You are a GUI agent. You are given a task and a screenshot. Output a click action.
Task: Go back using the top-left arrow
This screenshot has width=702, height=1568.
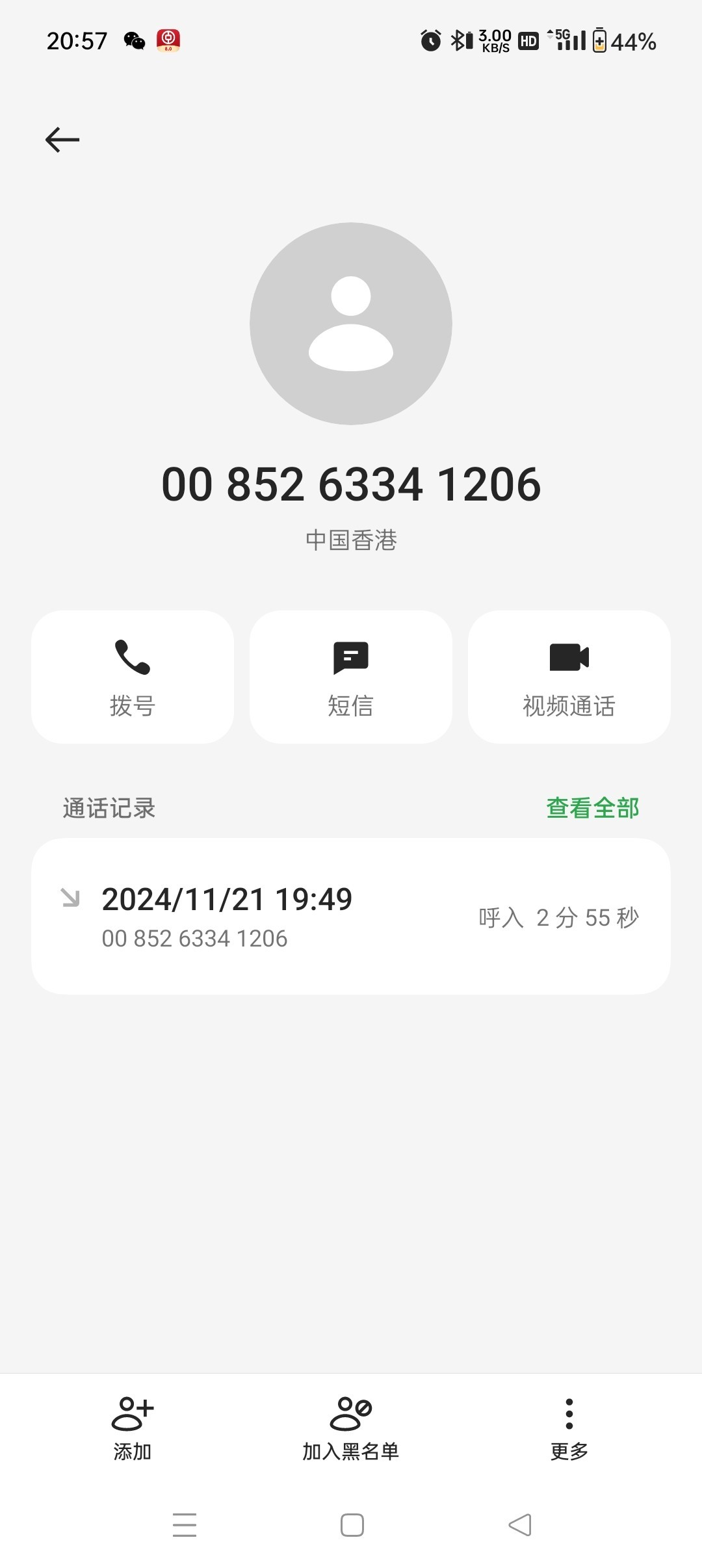[62, 140]
